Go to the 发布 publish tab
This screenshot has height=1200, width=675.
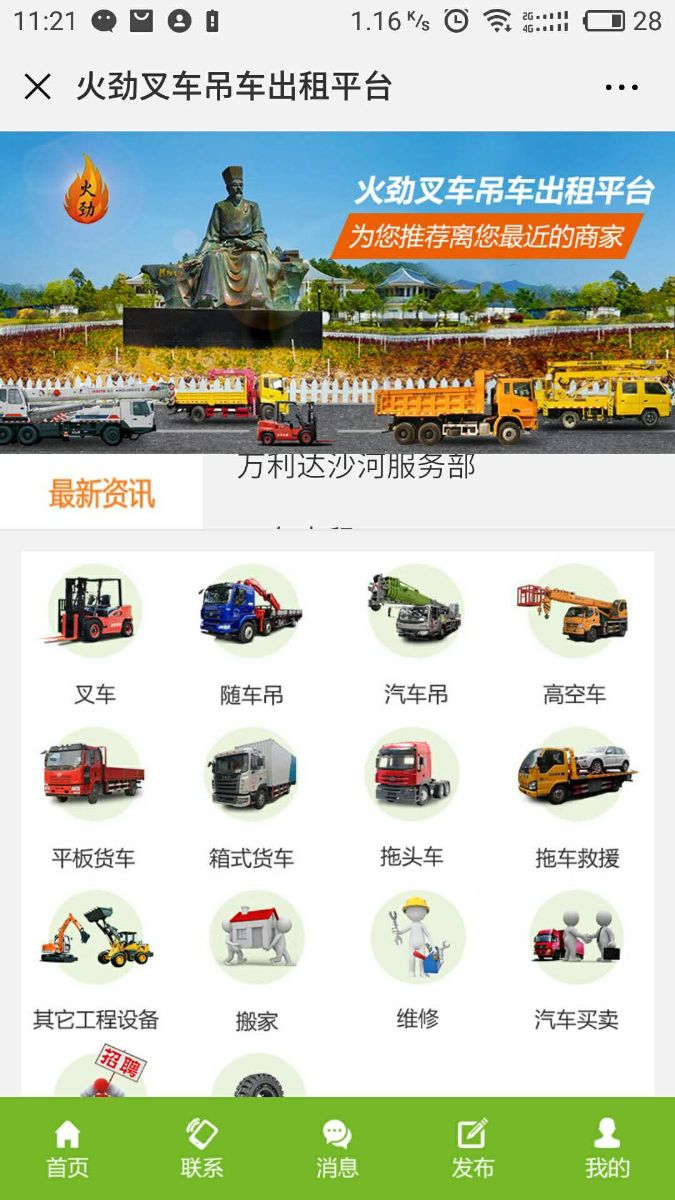click(472, 1148)
